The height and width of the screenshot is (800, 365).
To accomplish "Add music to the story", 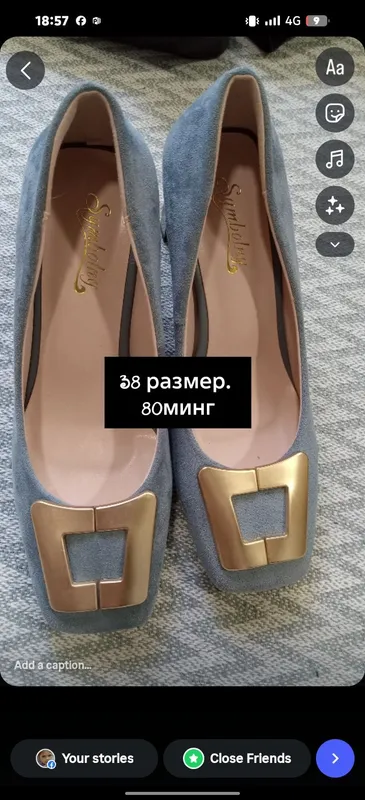I will pyautogui.click(x=335, y=159).
